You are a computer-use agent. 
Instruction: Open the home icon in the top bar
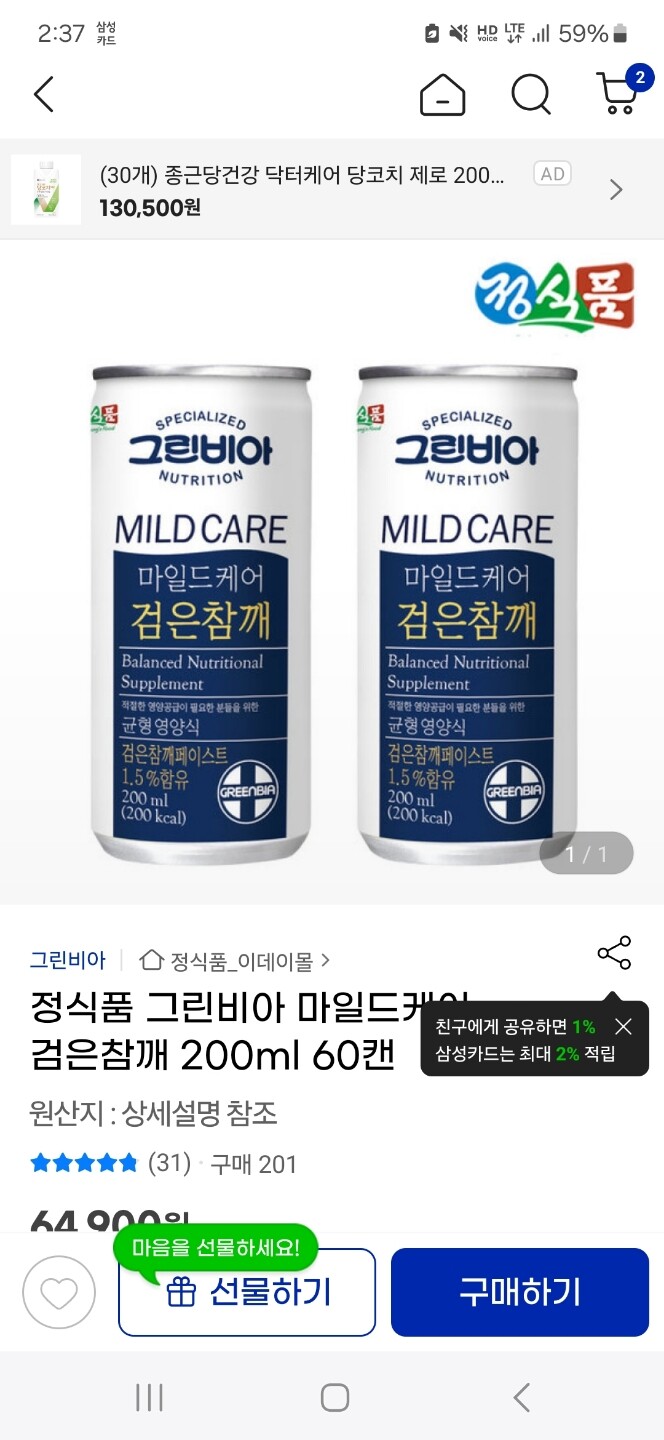click(x=442, y=95)
